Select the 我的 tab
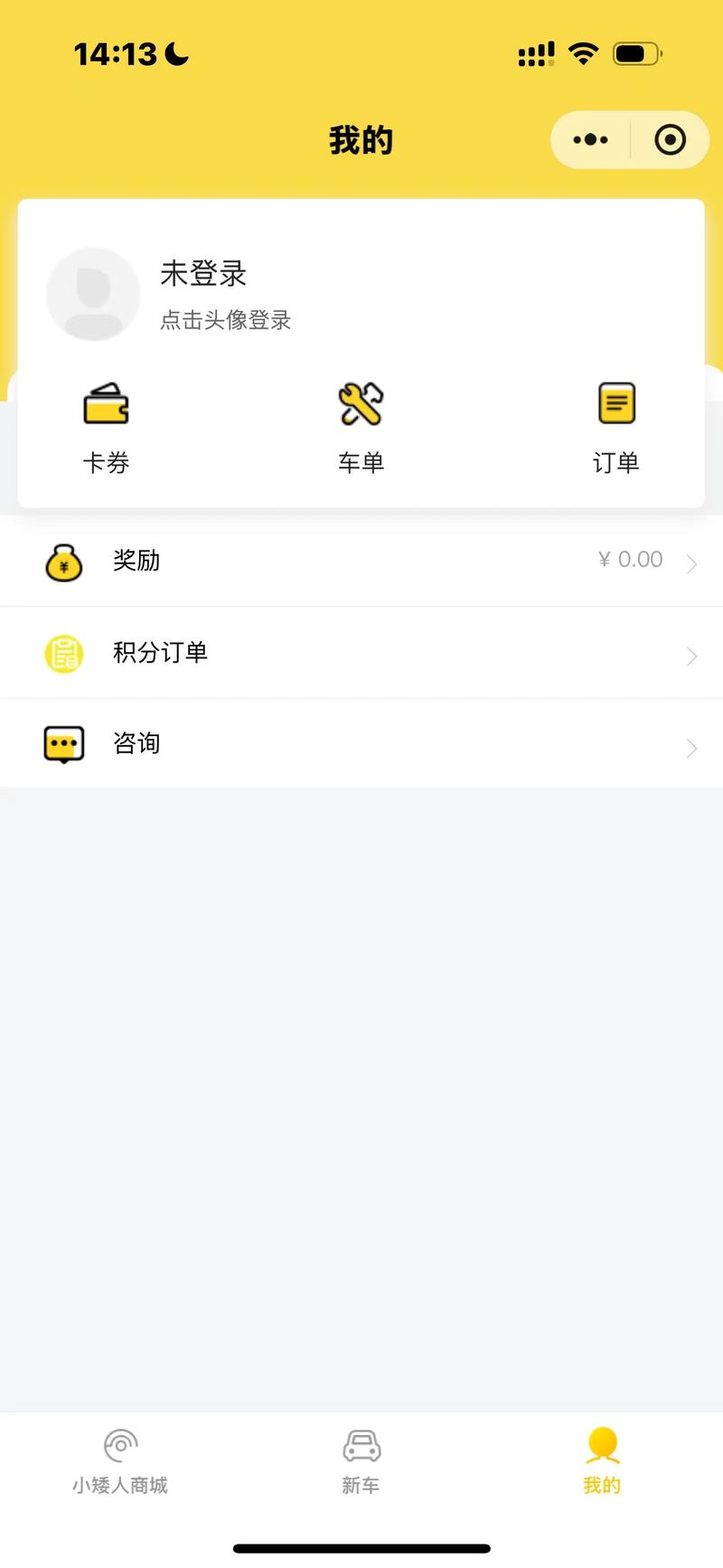723x1568 pixels. [602, 1461]
